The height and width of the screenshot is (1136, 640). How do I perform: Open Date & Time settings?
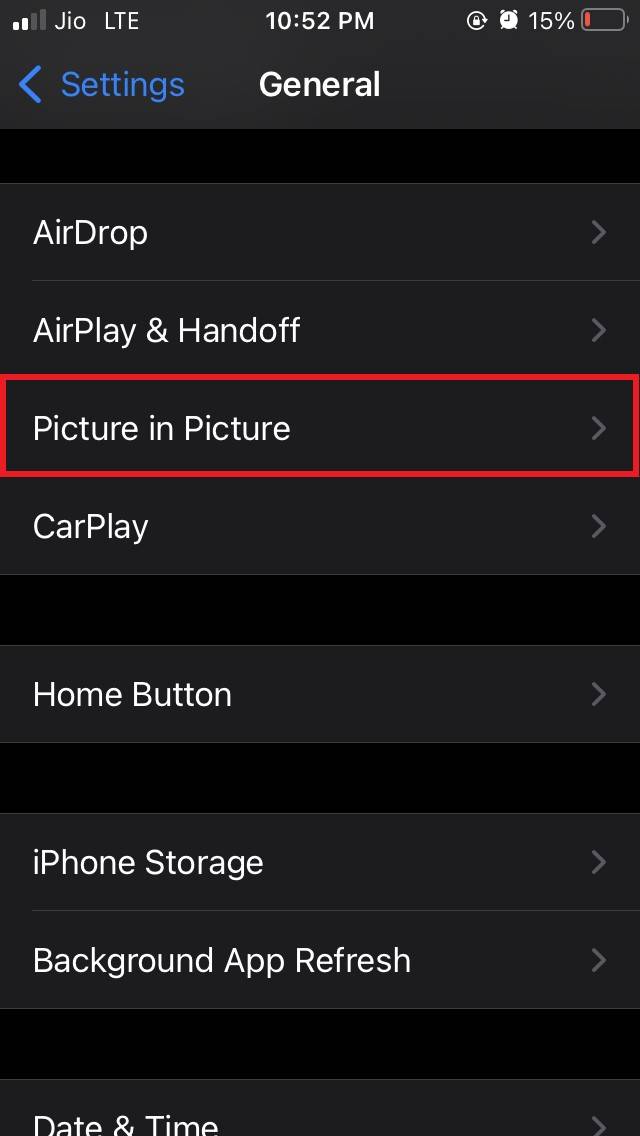click(320, 1120)
